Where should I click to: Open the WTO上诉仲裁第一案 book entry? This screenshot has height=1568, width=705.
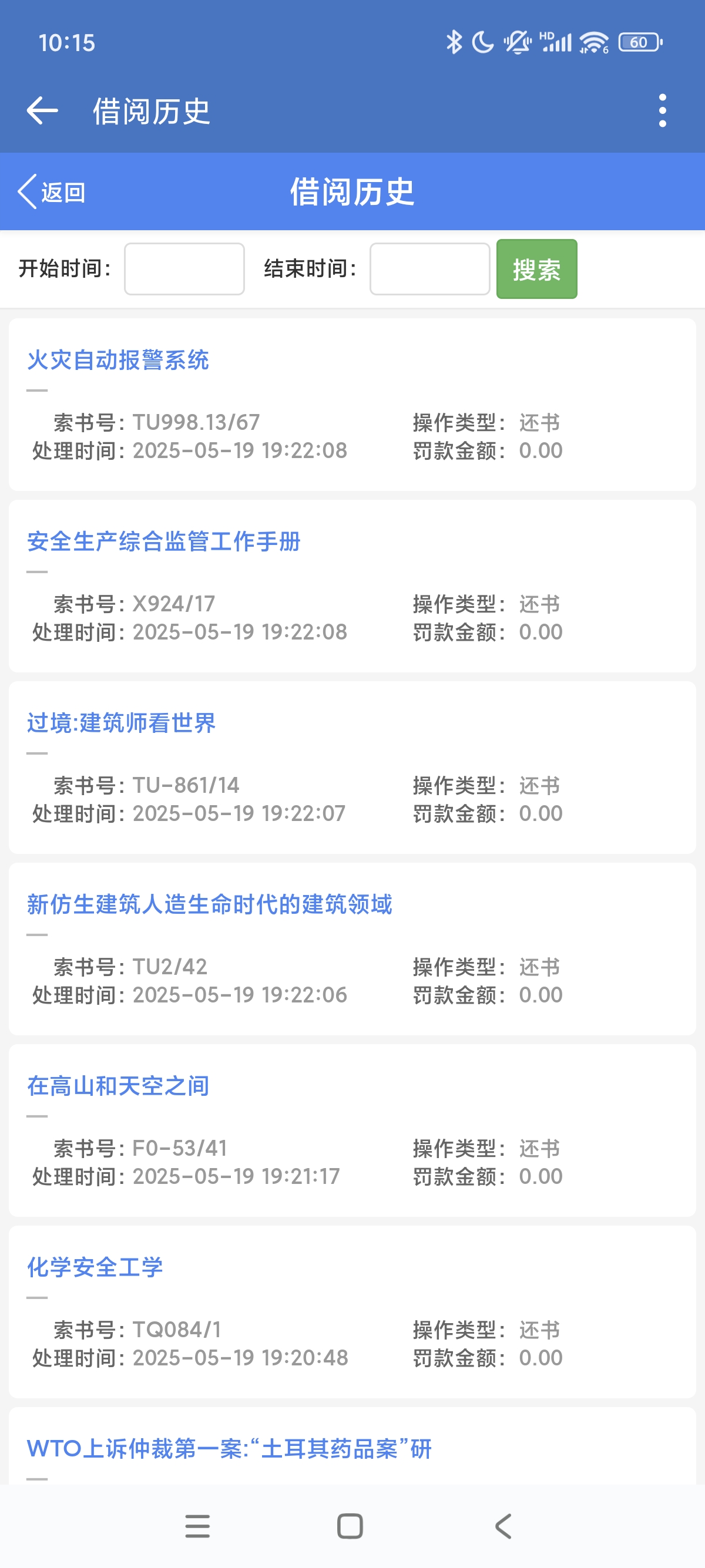click(x=229, y=1448)
